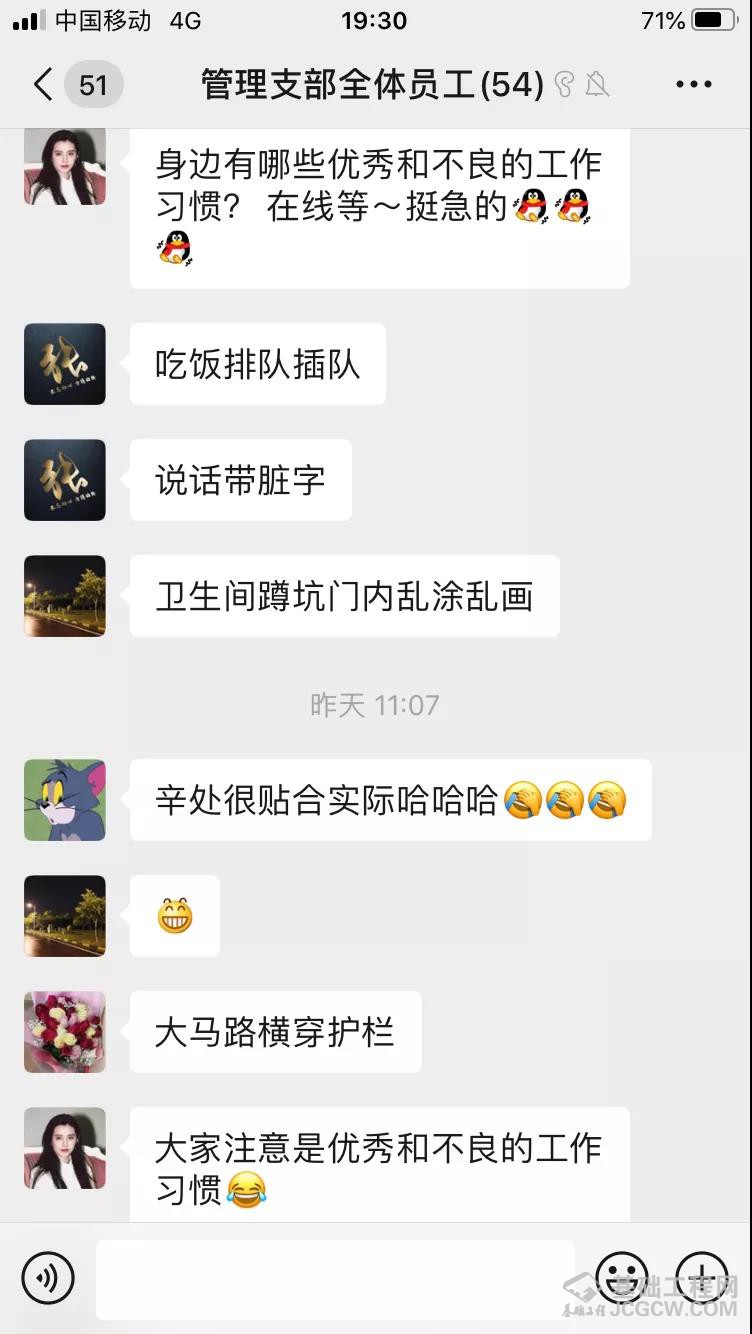Open profile of sender of 大家注意是优秀和不良的工作习惯

(65, 1148)
